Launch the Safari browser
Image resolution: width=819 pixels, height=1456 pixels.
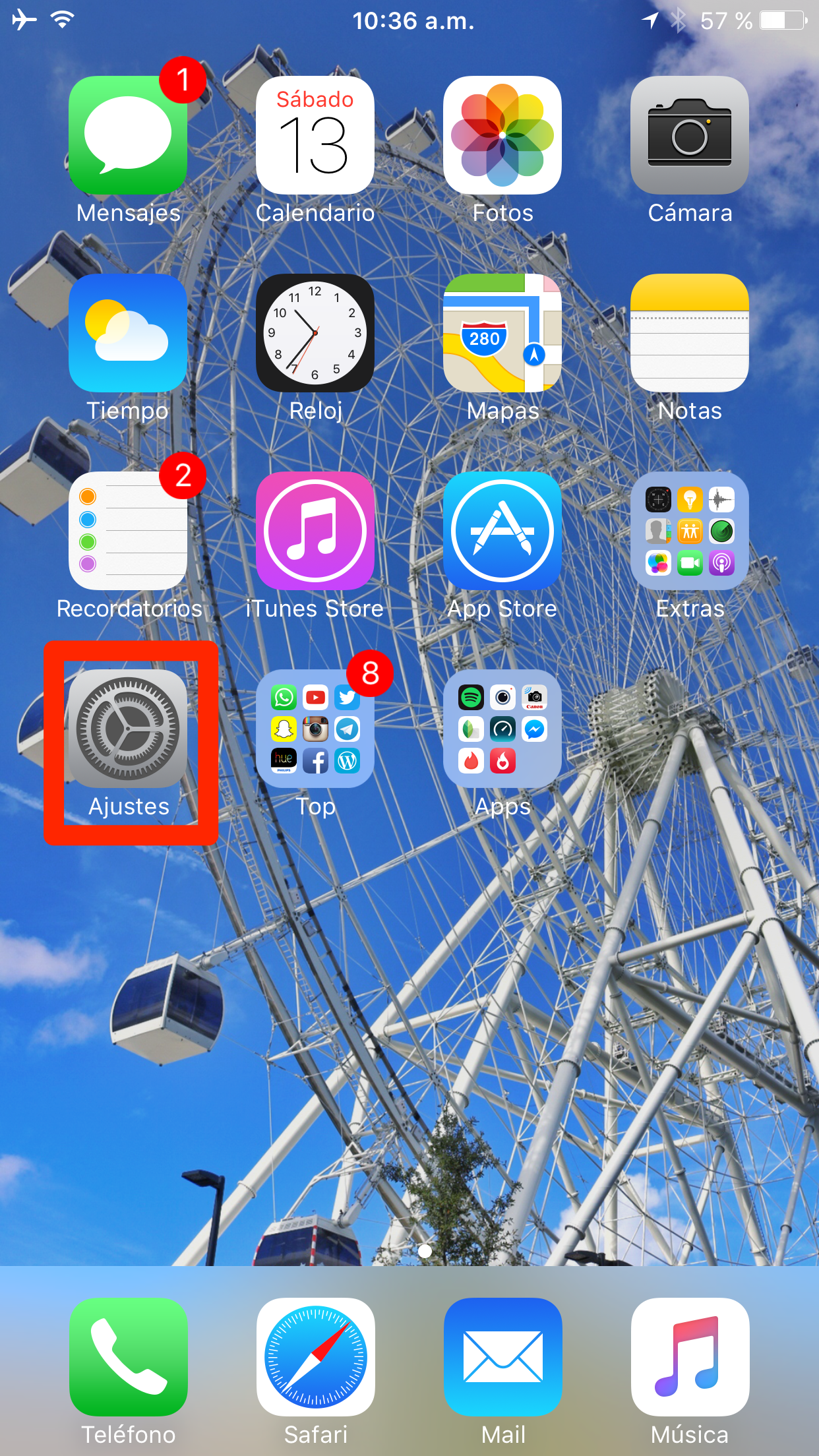click(315, 1356)
